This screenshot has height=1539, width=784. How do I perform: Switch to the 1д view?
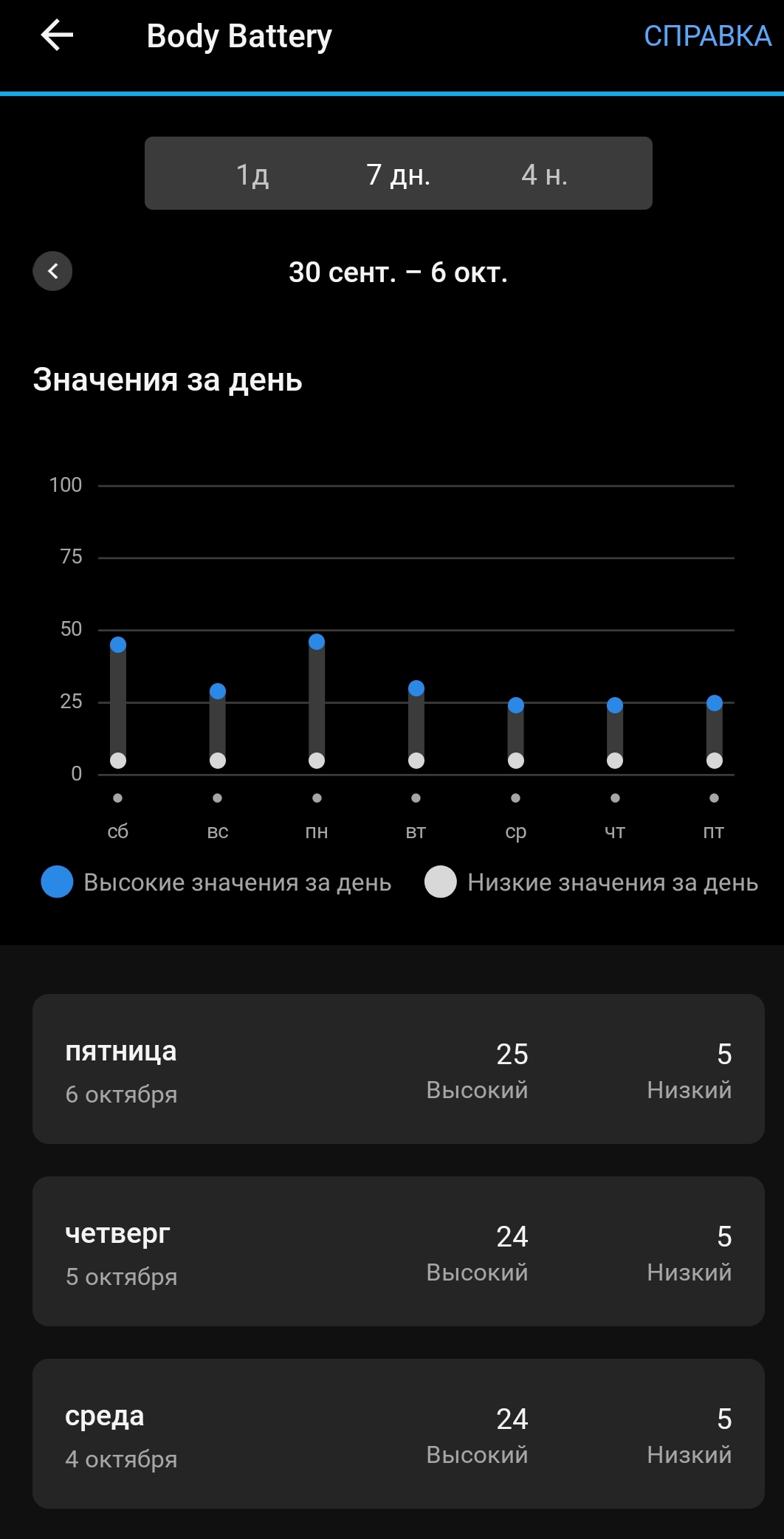coord(252,174)
